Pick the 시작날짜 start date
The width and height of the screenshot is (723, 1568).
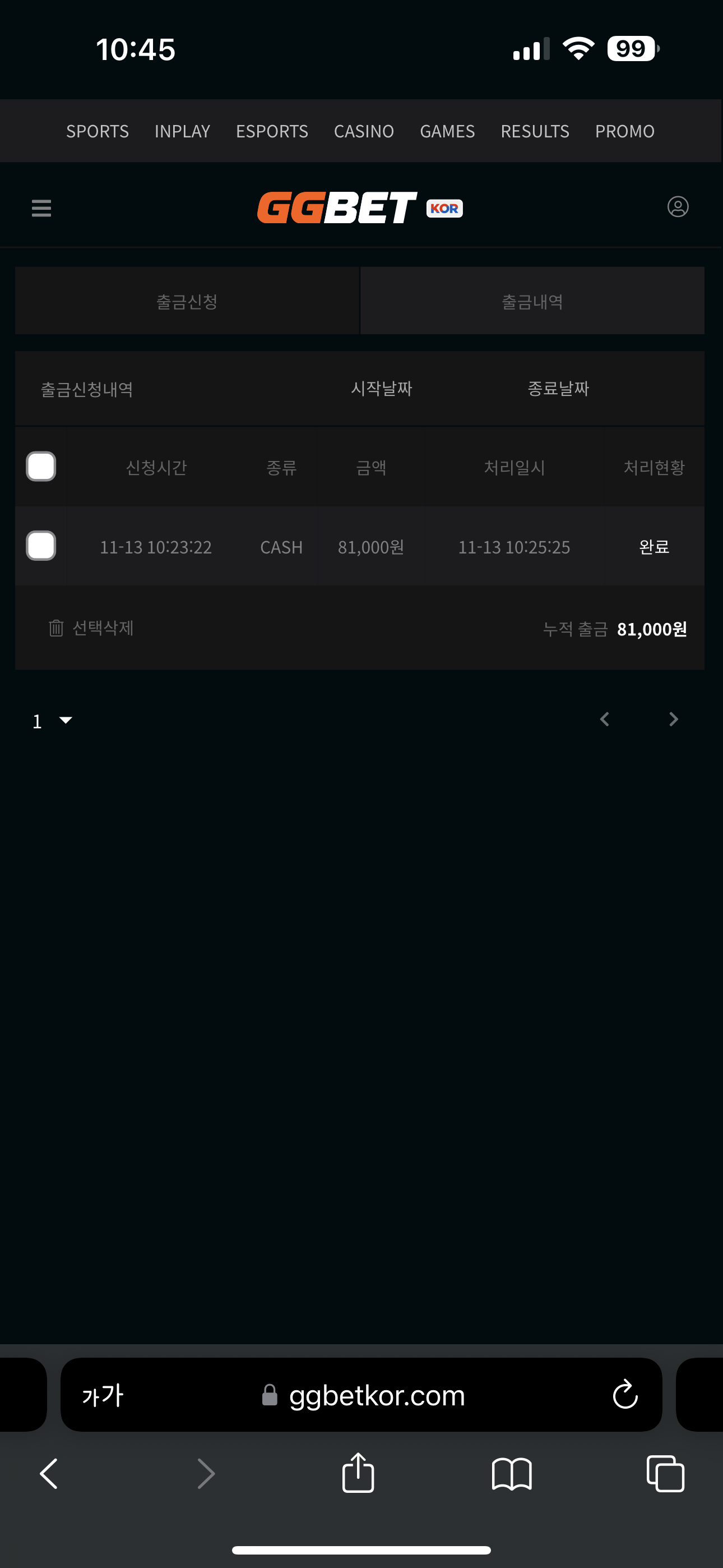(x=382, y=388)
